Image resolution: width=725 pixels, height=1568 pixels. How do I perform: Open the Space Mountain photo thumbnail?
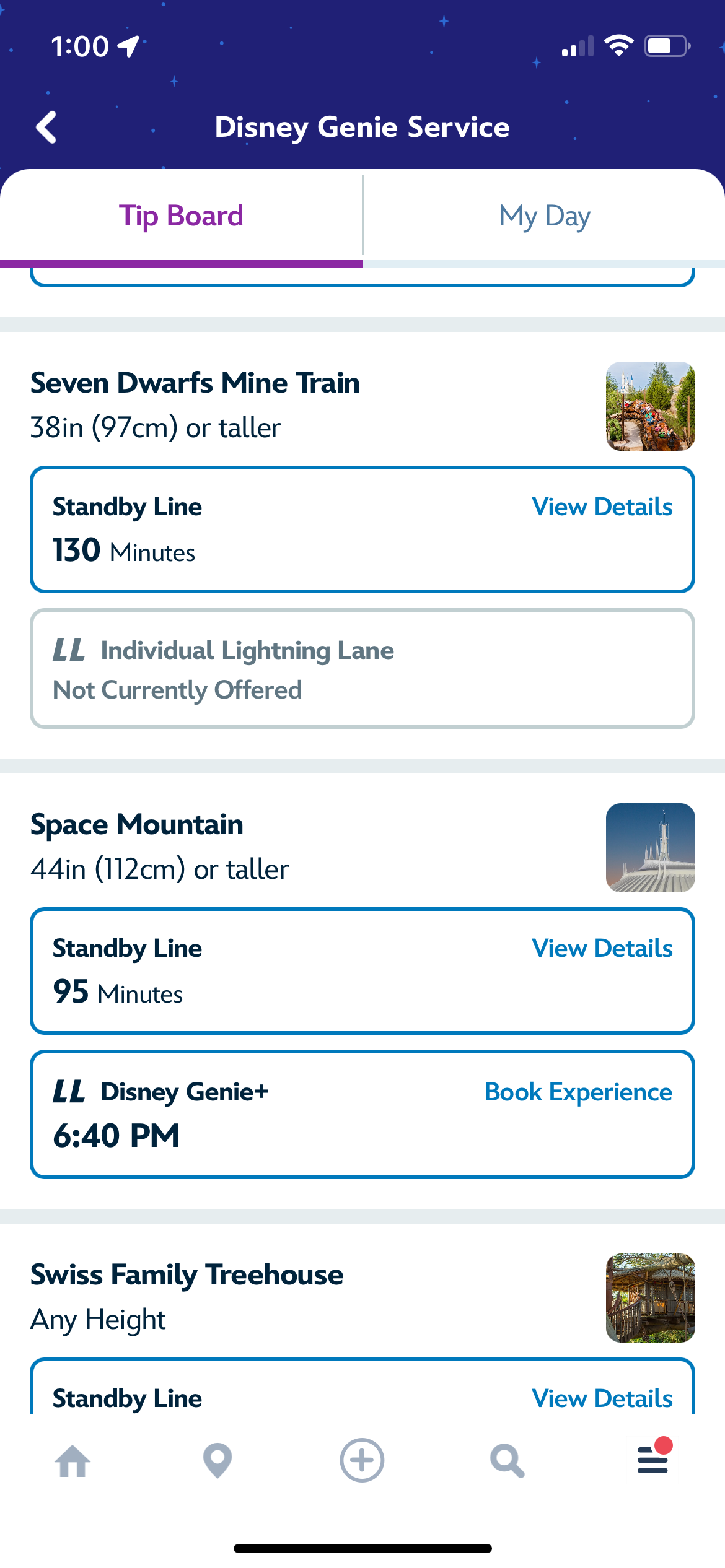click(x=650, y=848)
